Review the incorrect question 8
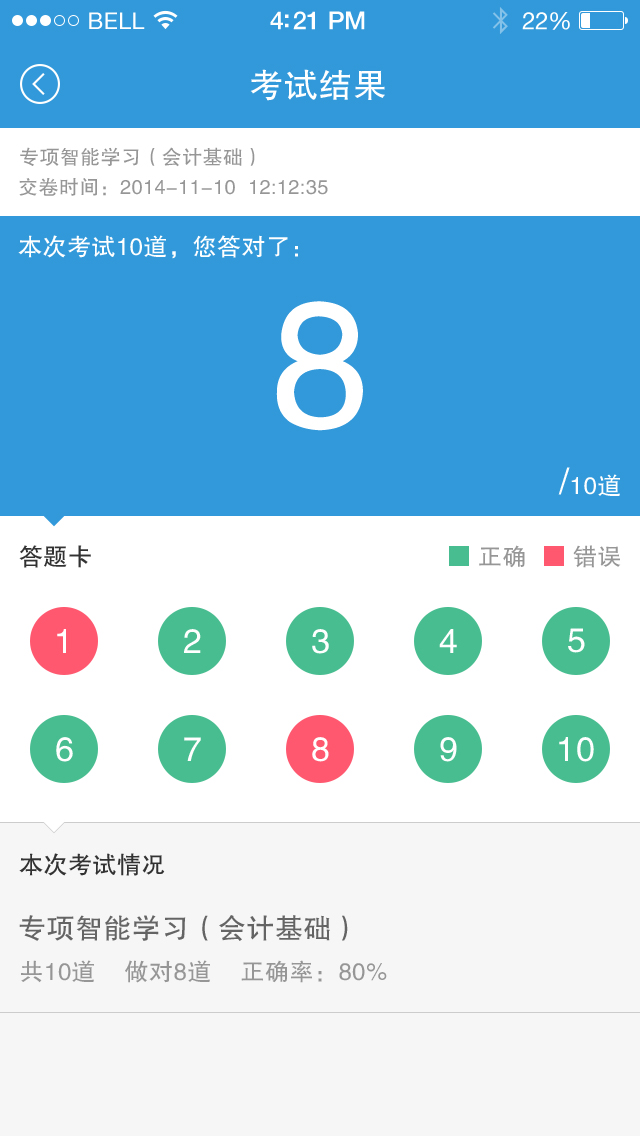Image resolution: width=640 pixels, height=1136 pixels. 320,749
